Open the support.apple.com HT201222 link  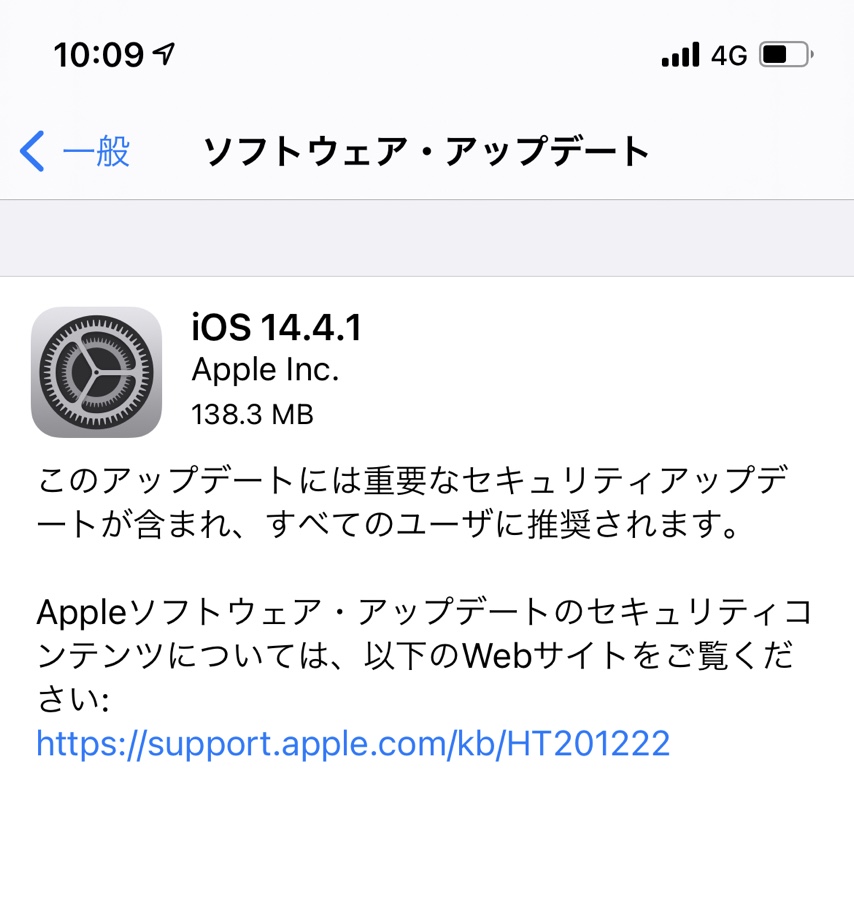coord(352,743)
